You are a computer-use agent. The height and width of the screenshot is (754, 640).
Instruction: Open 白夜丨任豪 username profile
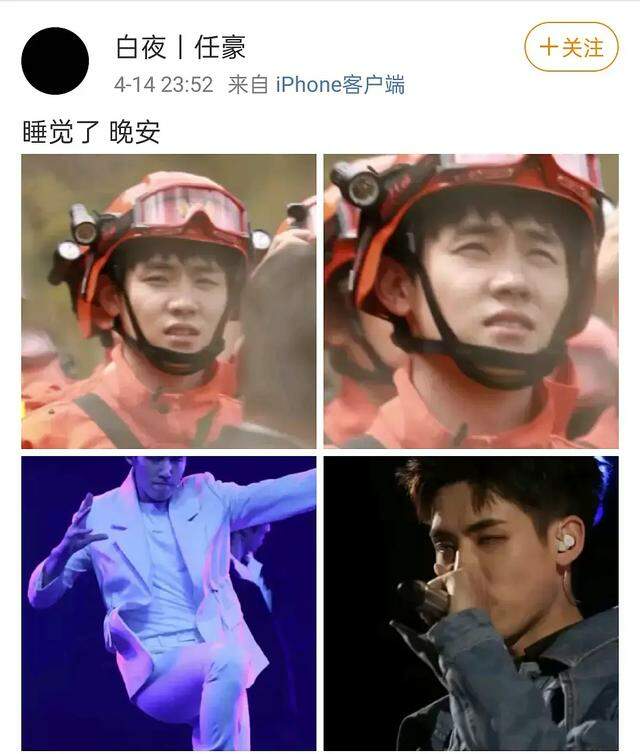[181, 46]
